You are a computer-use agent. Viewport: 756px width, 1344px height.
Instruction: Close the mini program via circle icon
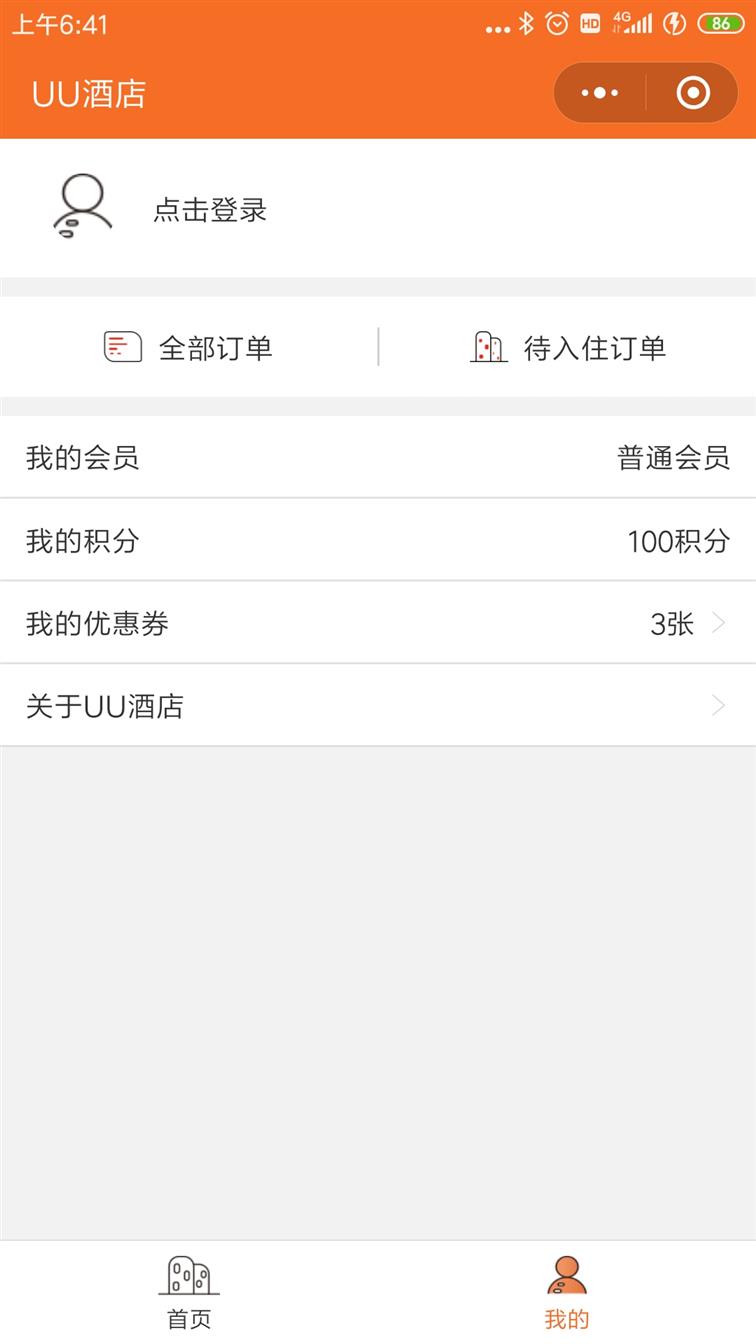tap(693, 93)
